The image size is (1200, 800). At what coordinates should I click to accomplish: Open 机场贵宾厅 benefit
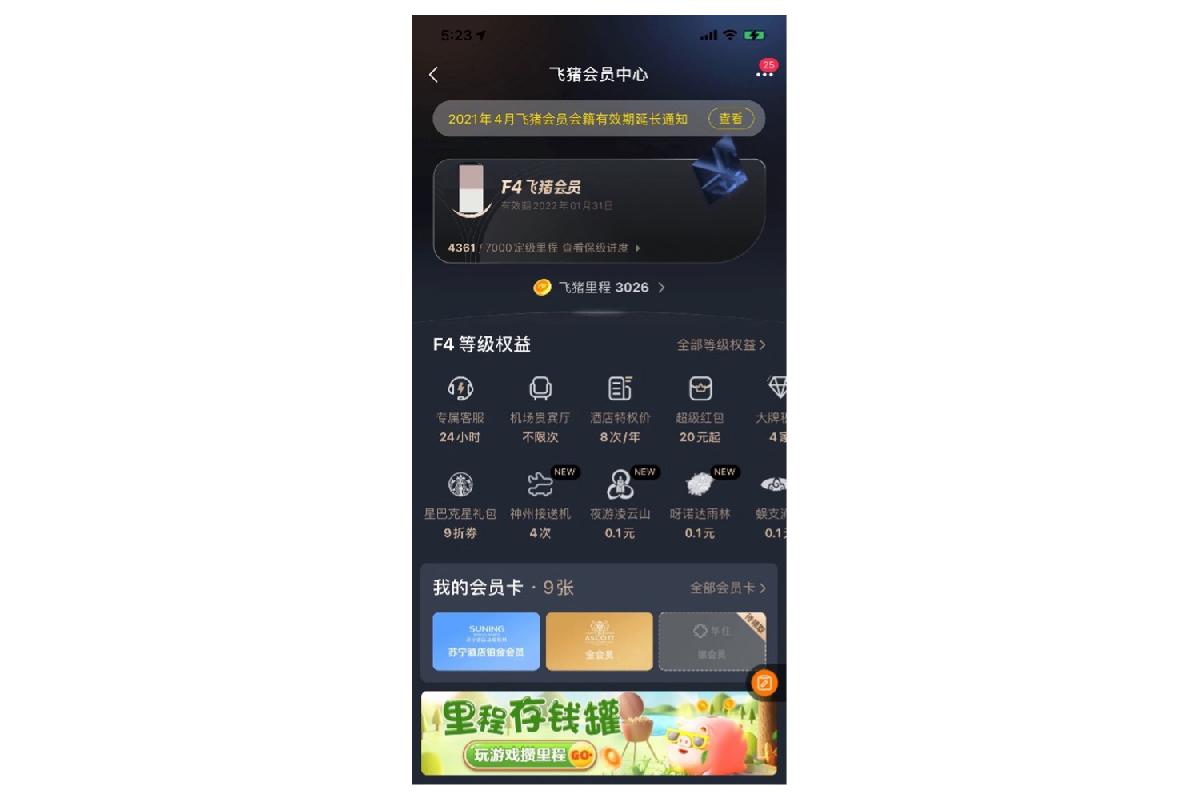click(x=540, y=408)
